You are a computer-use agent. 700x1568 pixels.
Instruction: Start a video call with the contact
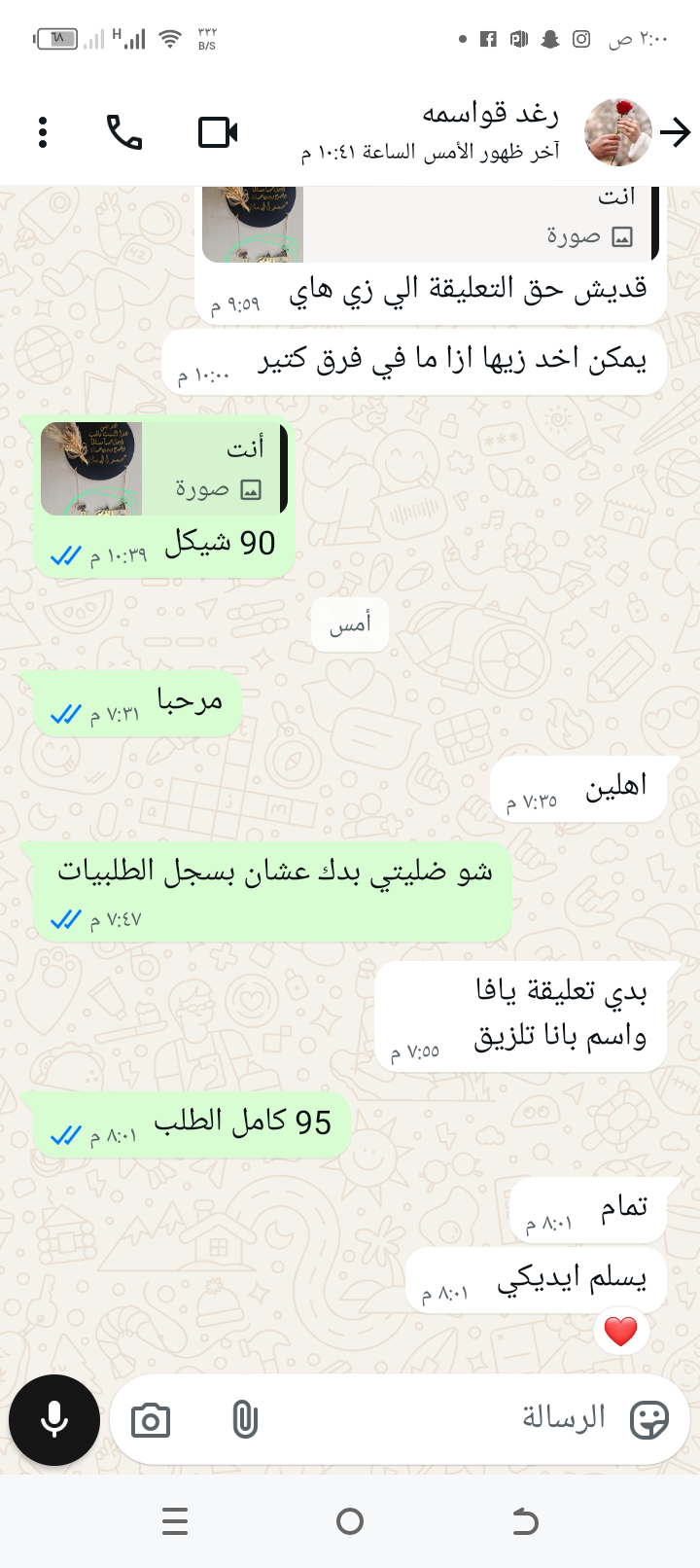[218, 132]
